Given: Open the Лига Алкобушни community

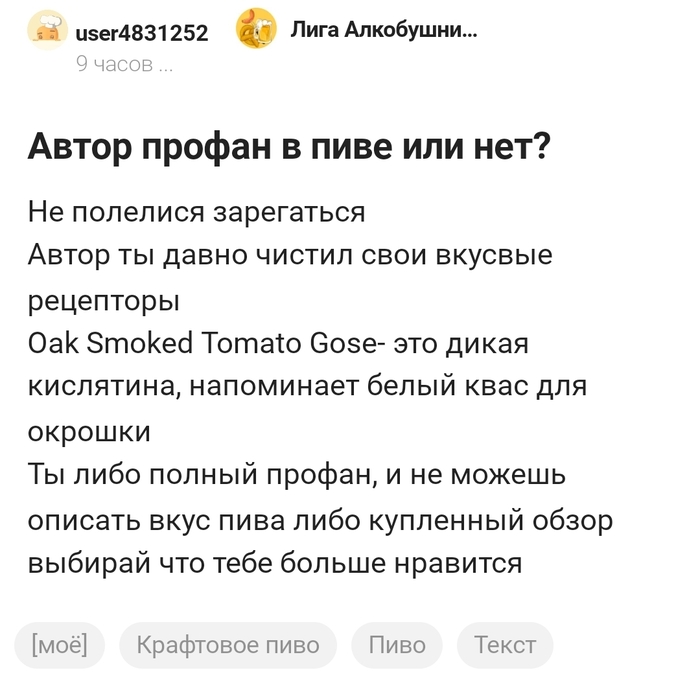Looking at the screenshot, I should [384, 30].
